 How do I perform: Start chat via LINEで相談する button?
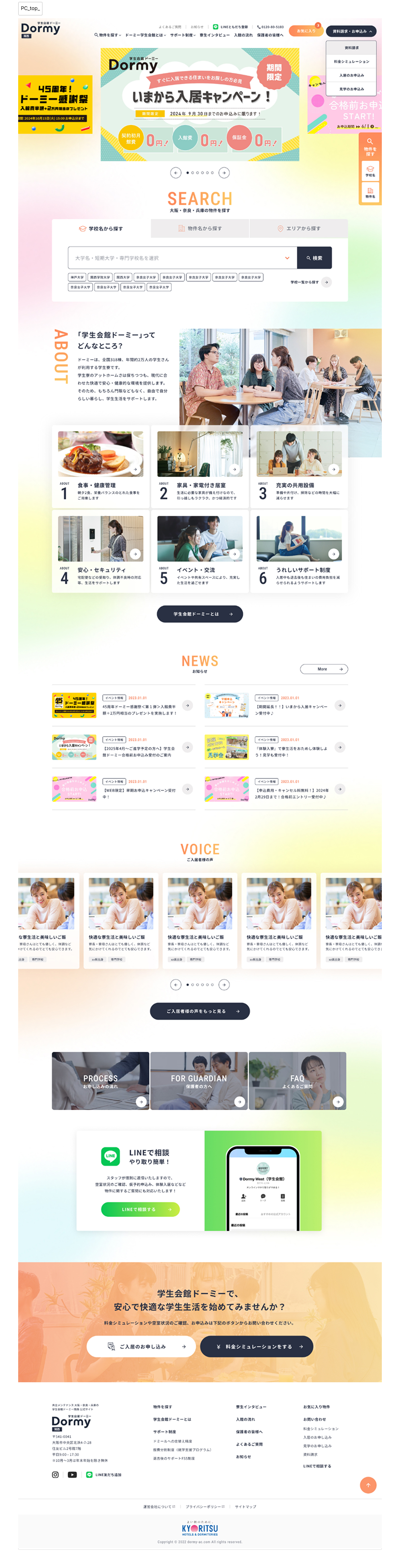(x=140, y=1210)
